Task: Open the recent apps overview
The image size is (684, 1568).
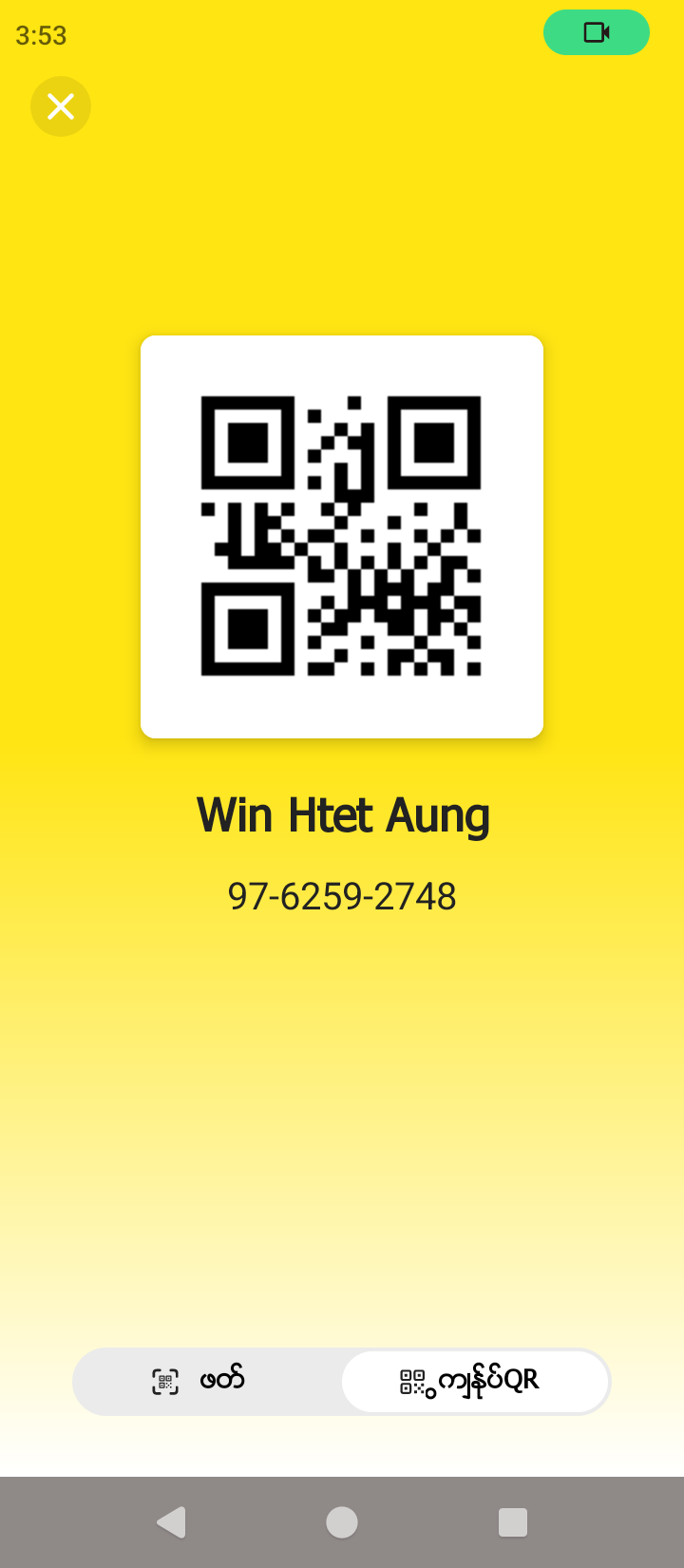Action: [512, 1521]
